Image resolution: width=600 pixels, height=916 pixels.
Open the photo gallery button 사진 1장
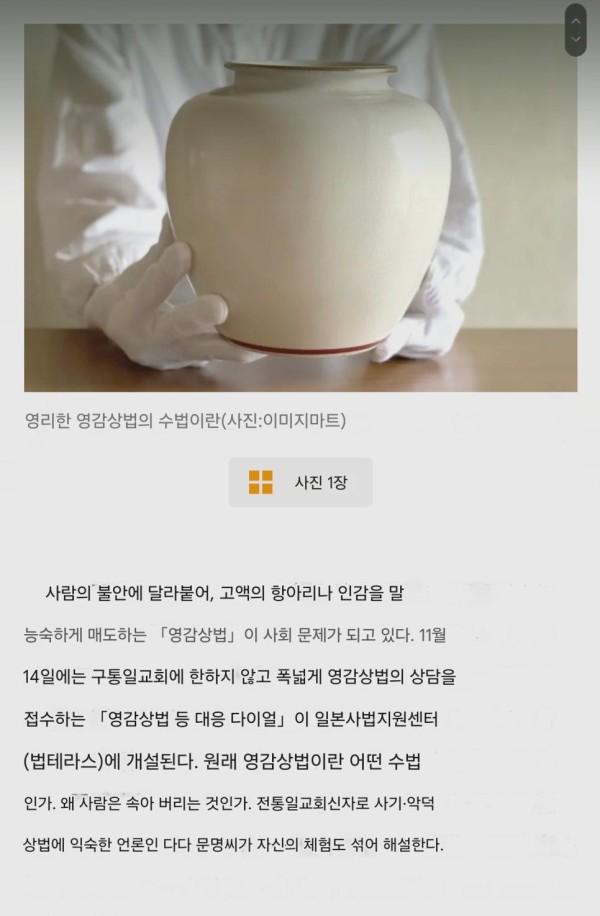tap(300, 482)
